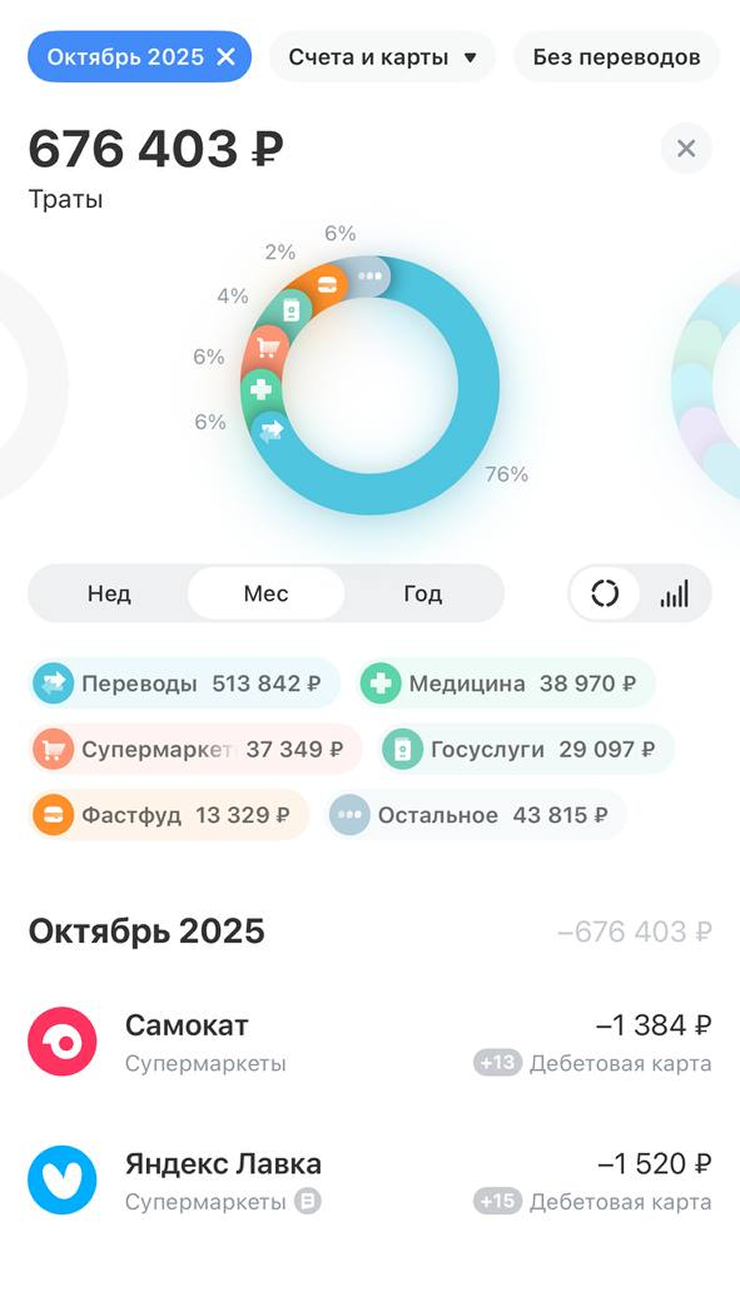Select the Госуслуги category chip
This screenshot has height=1316, width=740.
(527, 749)
